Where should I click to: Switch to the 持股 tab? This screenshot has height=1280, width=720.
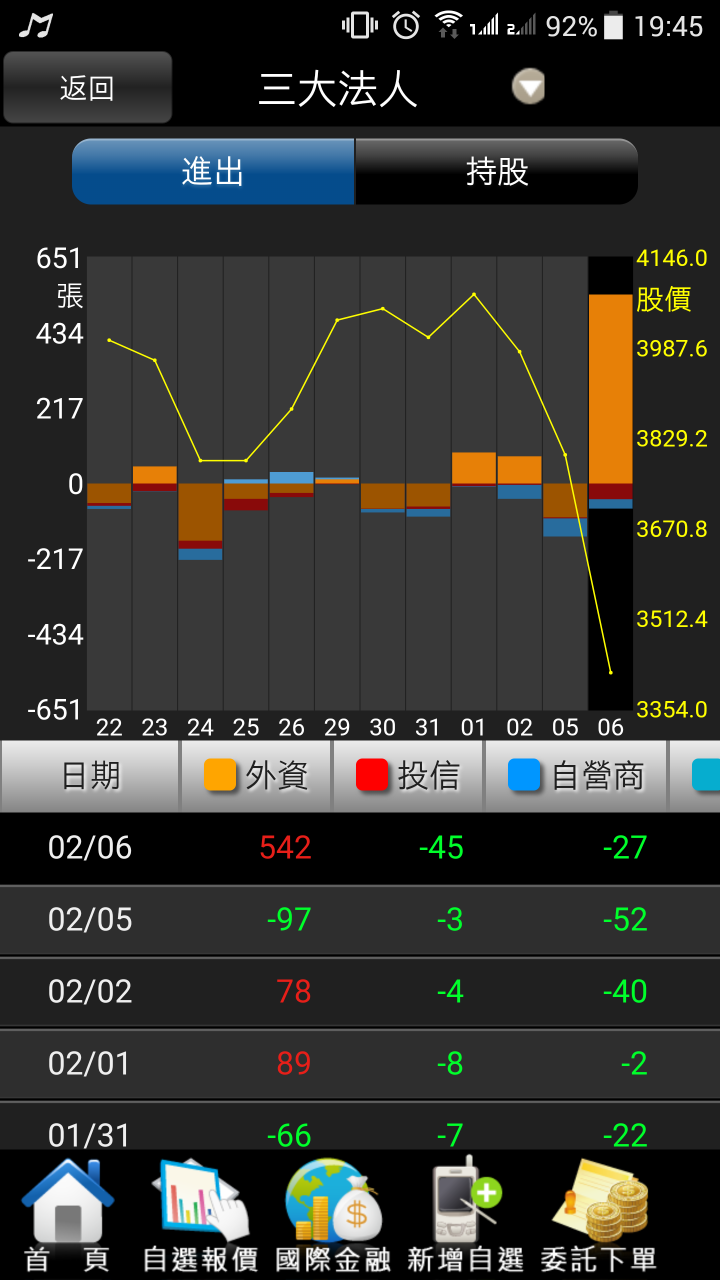click(x=497, y=172)
